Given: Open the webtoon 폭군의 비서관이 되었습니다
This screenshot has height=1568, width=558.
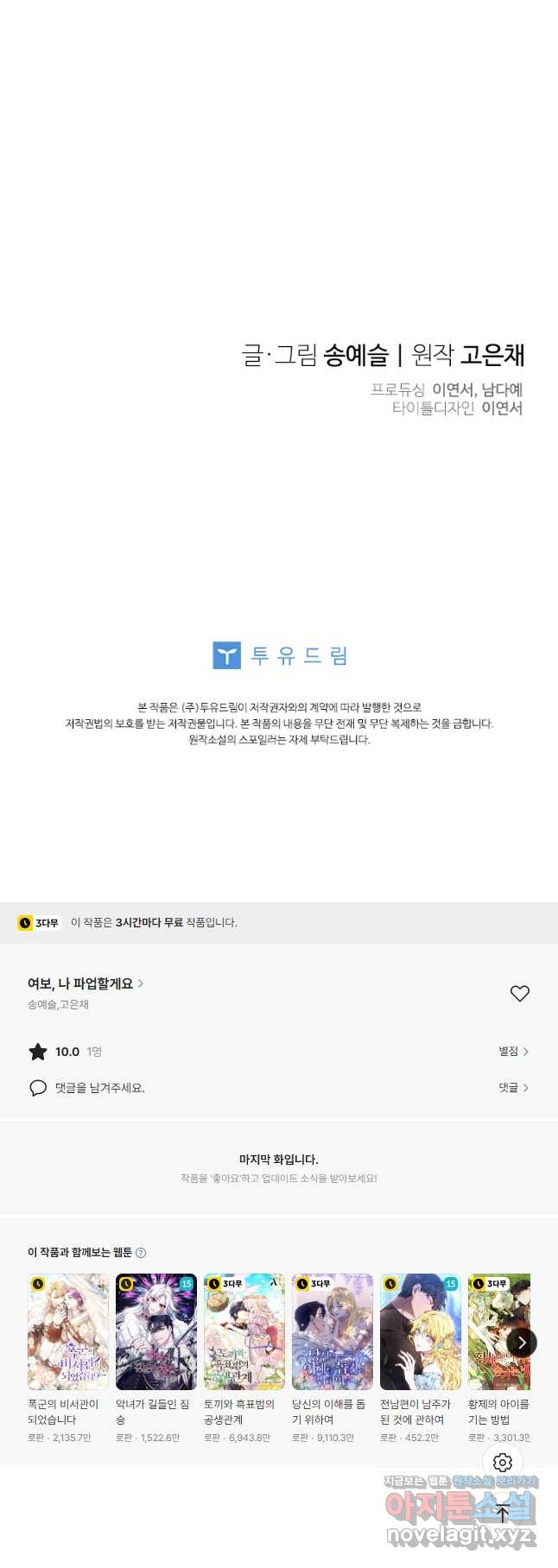Looking at the screenshot, I should point(68,1331).
